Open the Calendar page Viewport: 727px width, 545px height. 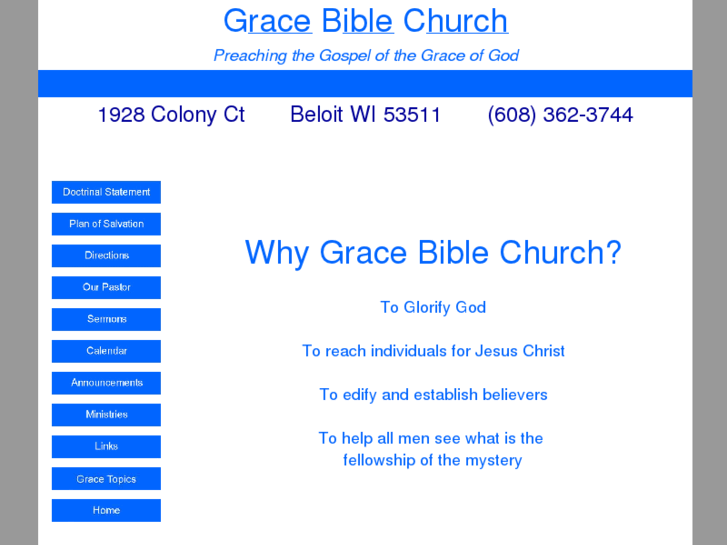pos(106,351)
